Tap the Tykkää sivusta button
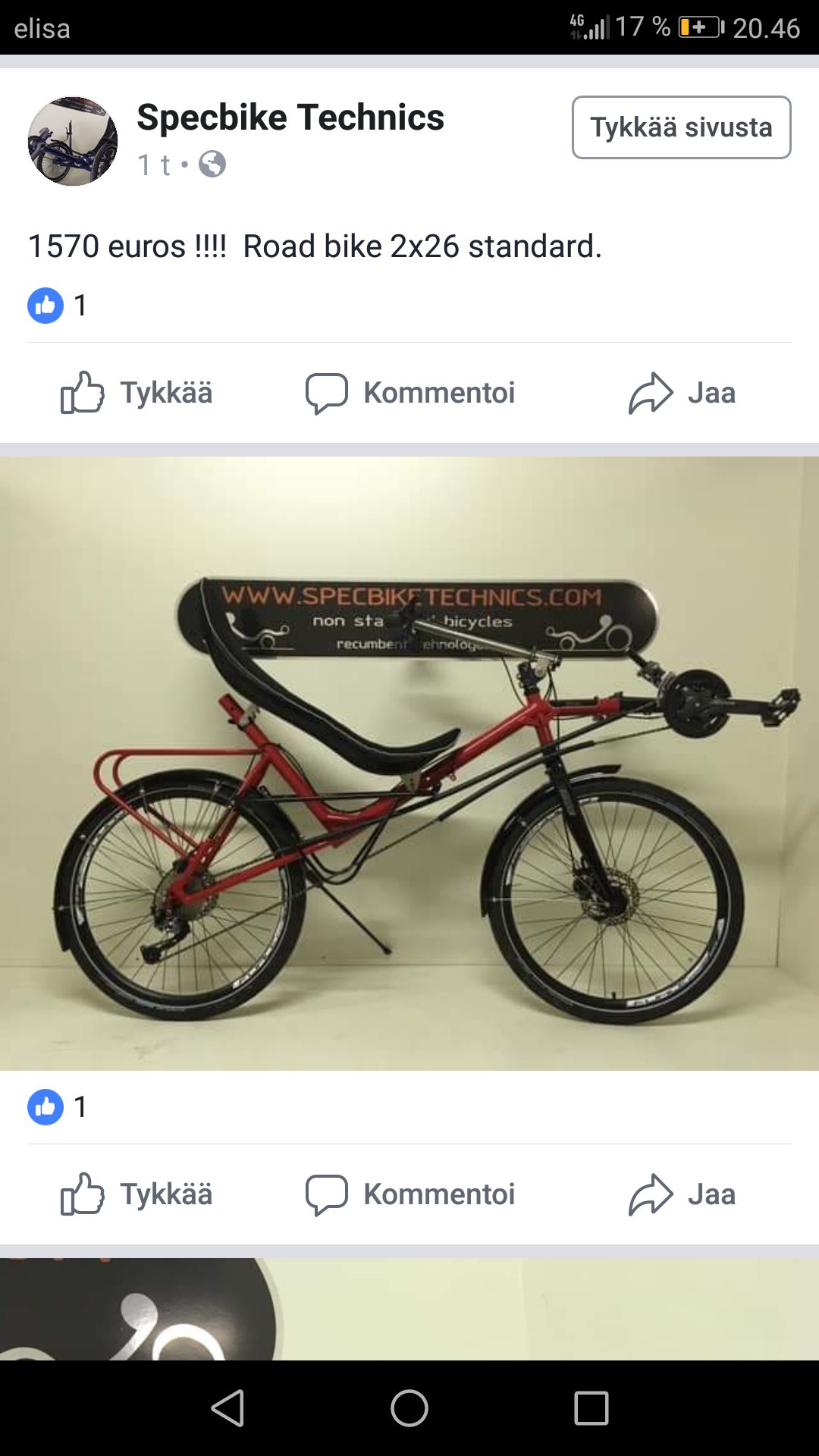819x1456 pixels. pos(681,127)
